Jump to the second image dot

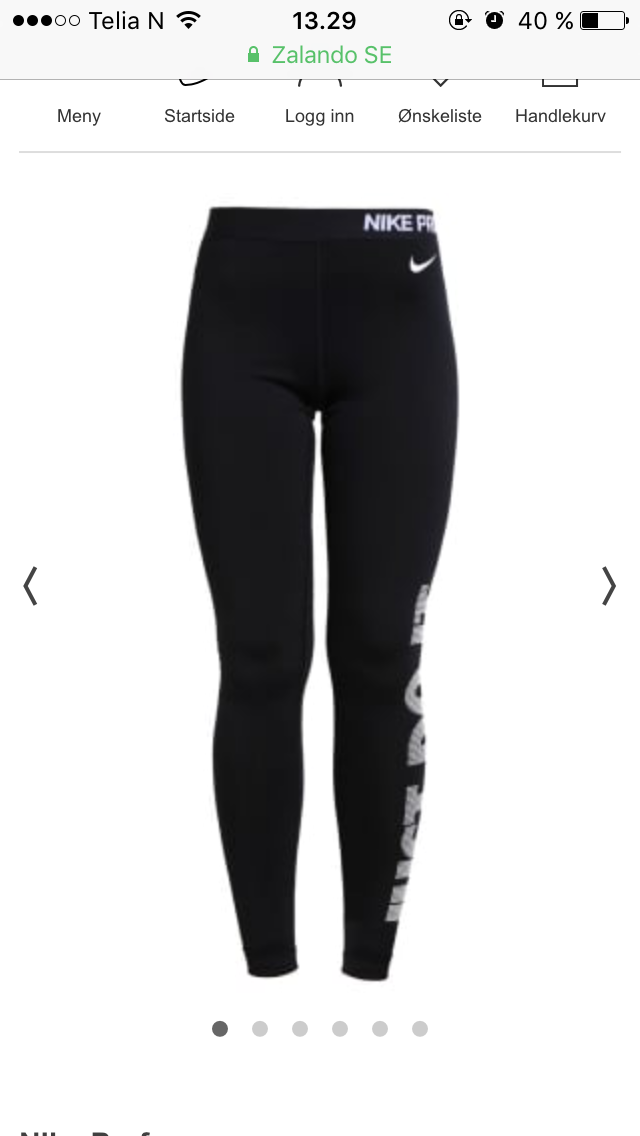click(260, 1028)
